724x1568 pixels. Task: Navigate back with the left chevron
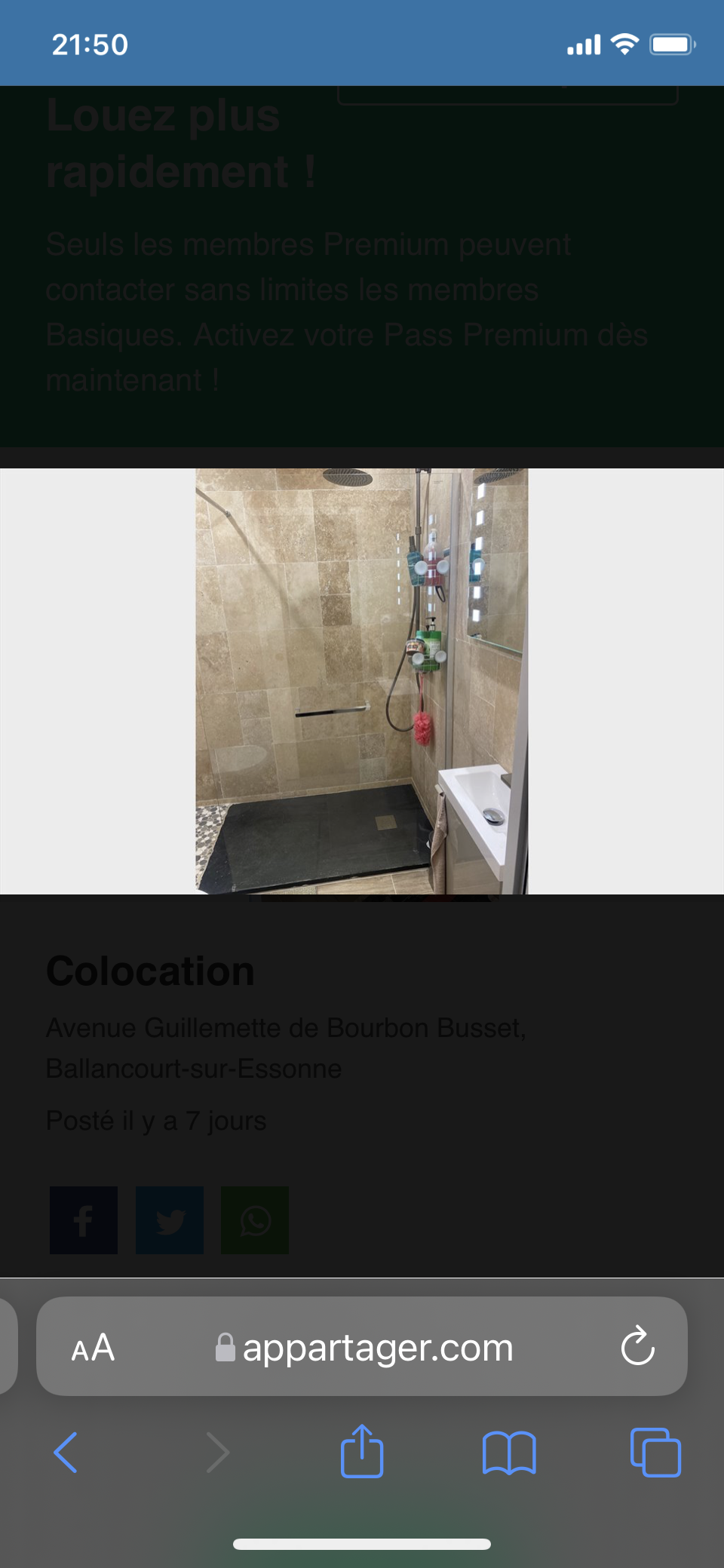click(66, 1451)
